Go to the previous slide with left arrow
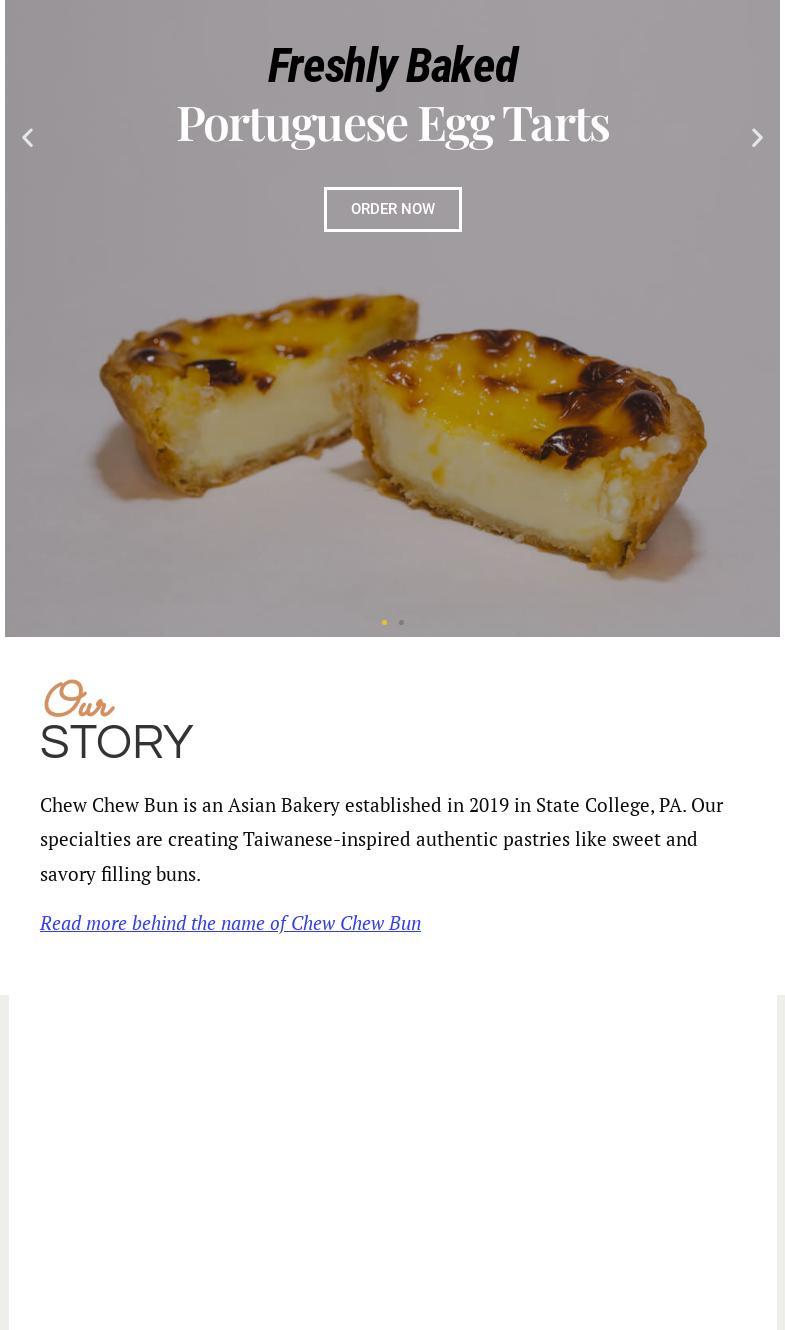785x1330 pixels. click(x=28, y=138)
